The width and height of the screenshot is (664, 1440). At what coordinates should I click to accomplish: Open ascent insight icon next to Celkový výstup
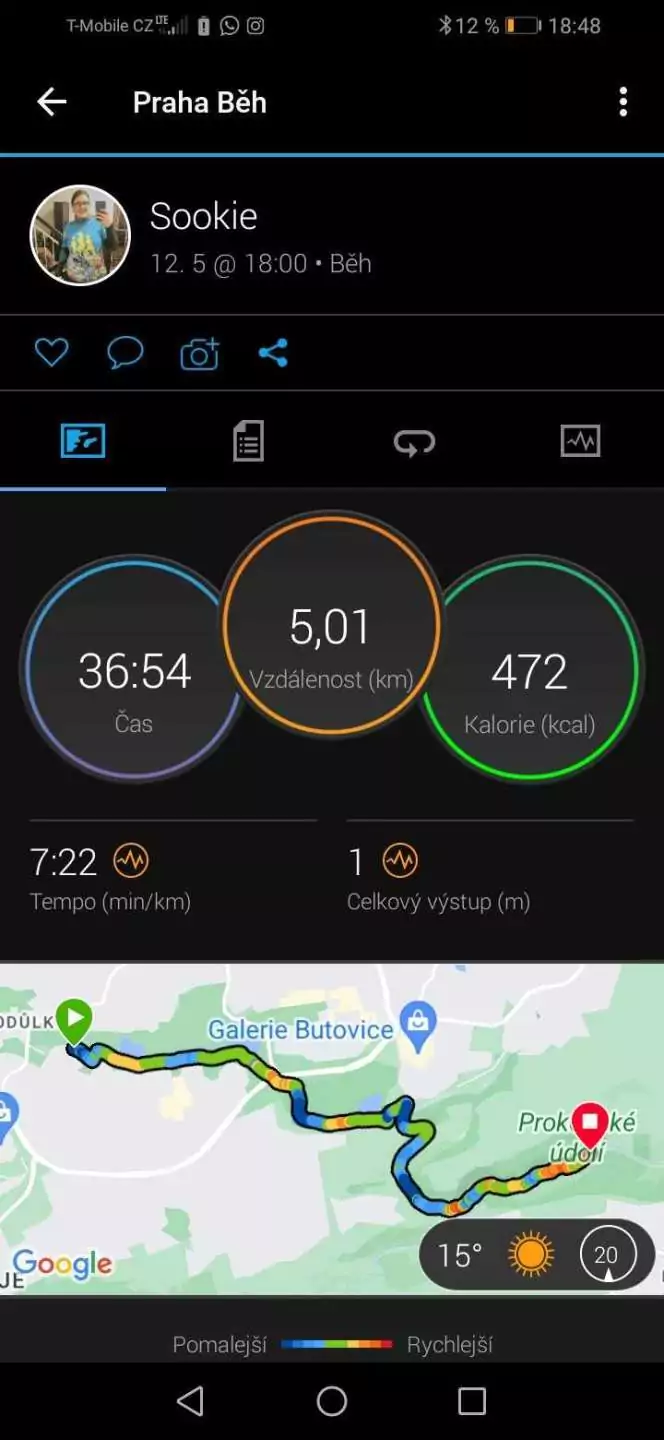pyautogui.click(x=400, y=860)
